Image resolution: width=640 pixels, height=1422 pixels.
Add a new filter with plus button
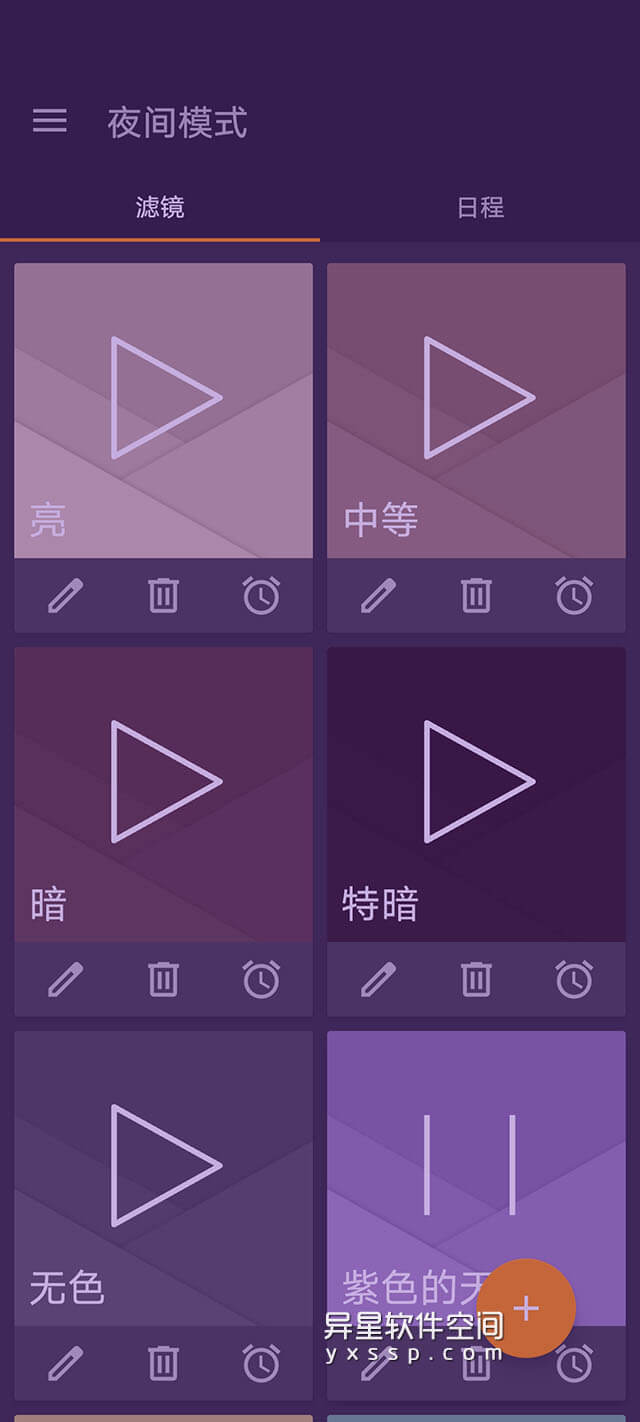[526, 1308]
